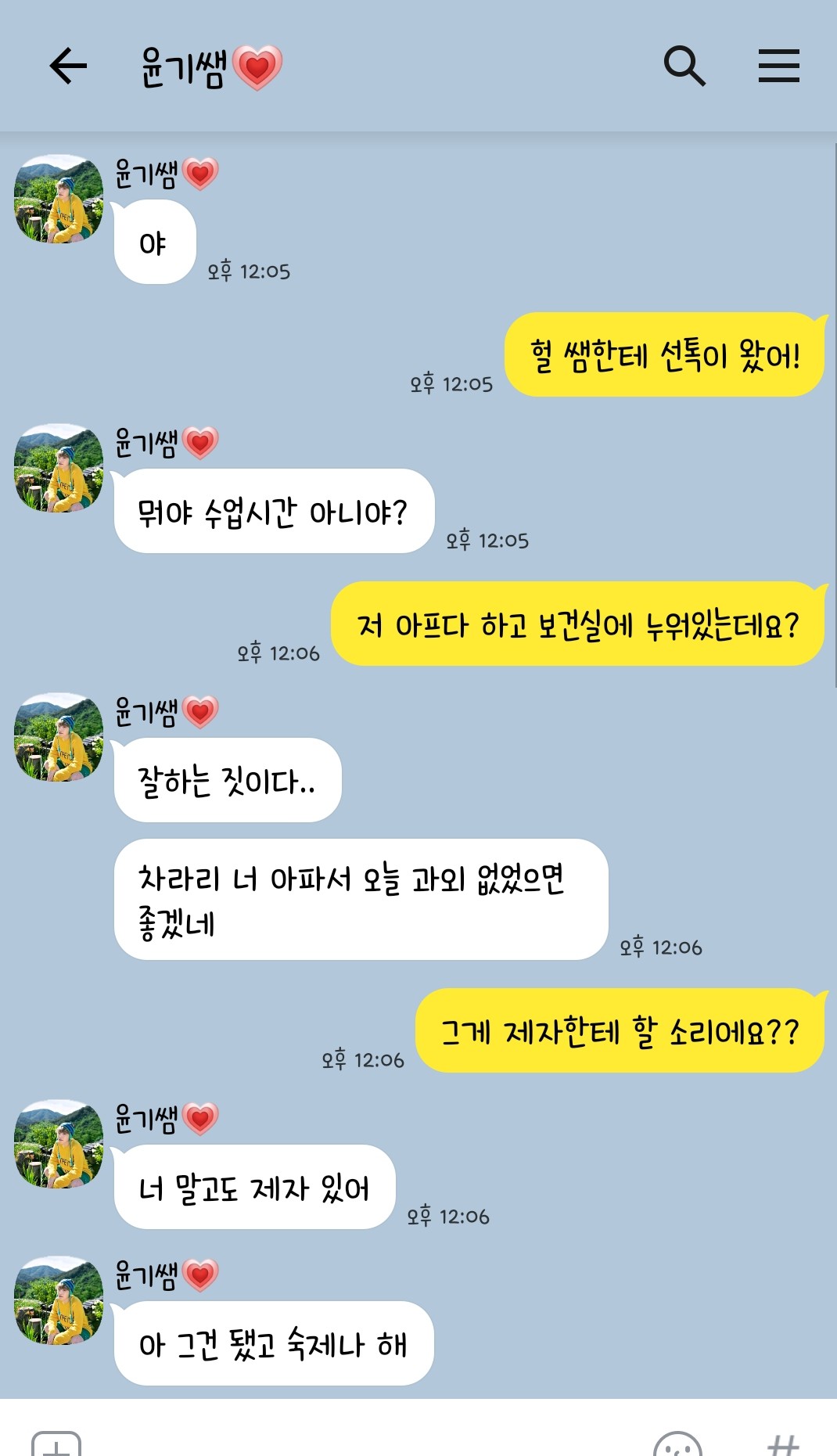Open the plus attachment button
This screenshot has width=837, height=1456.
coord(56,1444)
